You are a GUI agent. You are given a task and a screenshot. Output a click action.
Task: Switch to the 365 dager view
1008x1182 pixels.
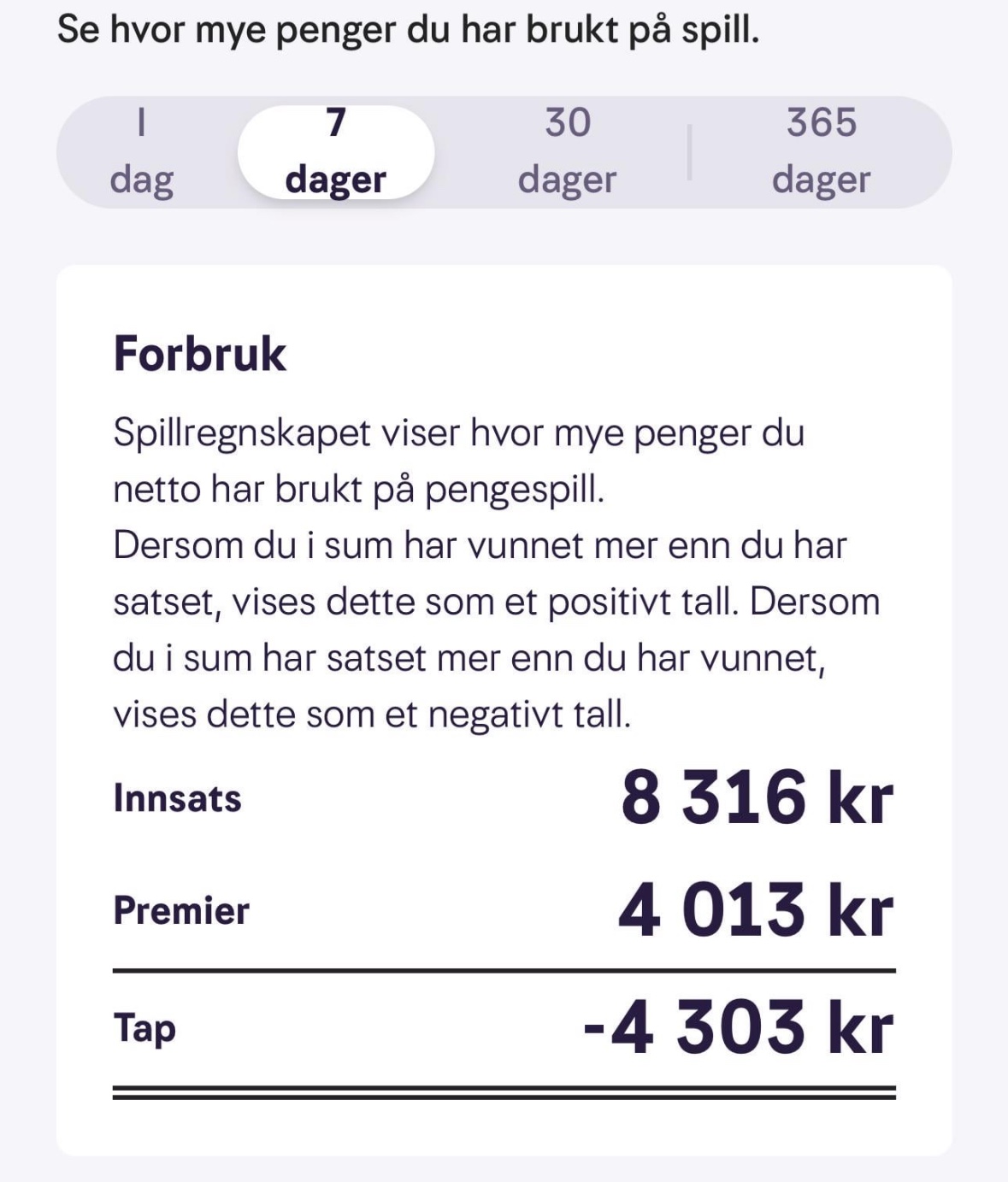(821, 152)
